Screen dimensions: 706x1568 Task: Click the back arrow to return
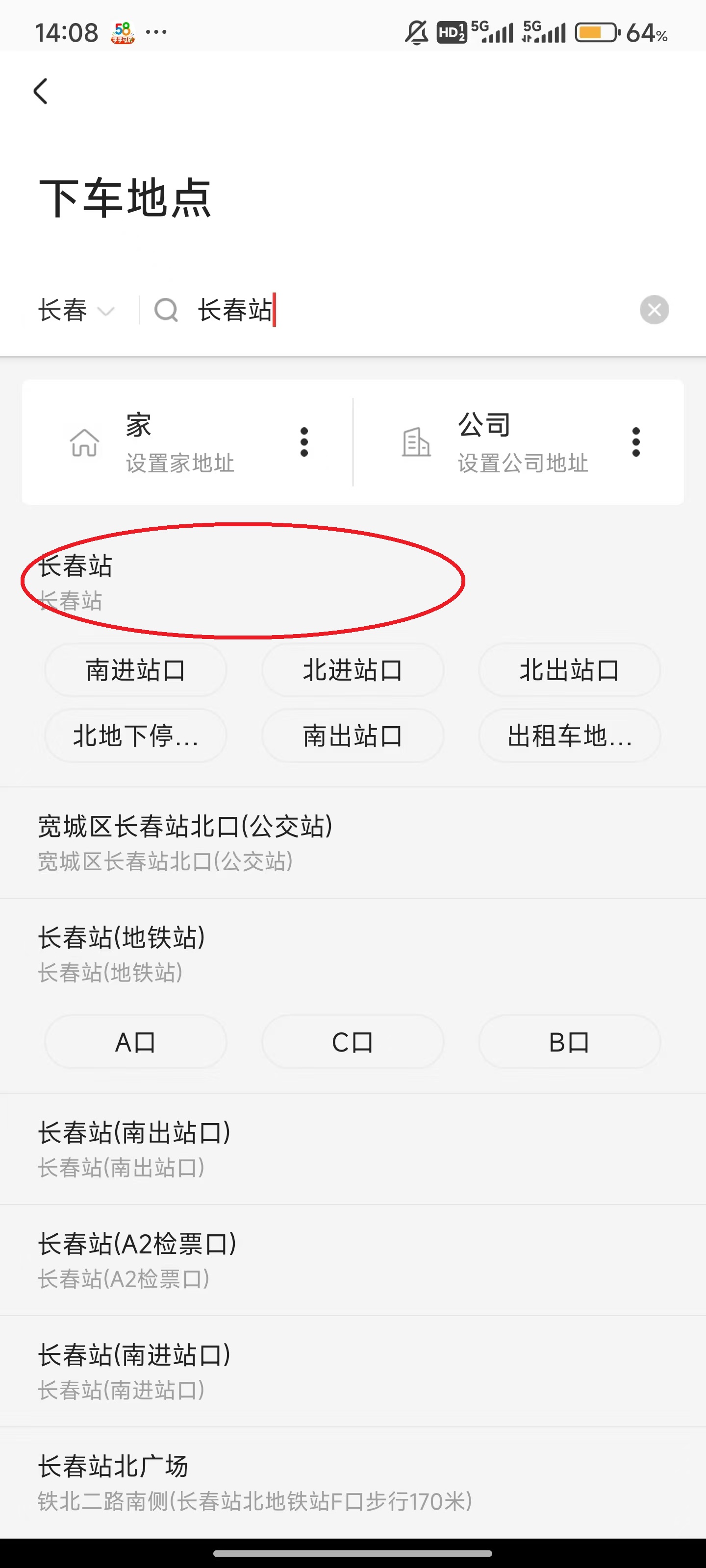[x=40, y=91]
